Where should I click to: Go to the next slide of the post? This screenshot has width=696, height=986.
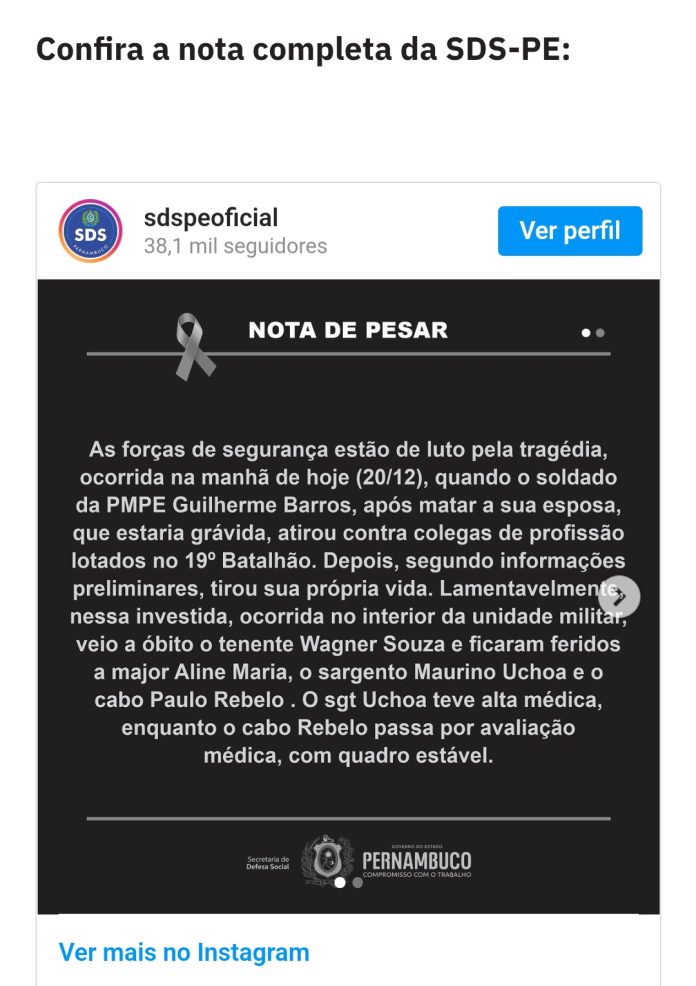(x=619, y=596)
